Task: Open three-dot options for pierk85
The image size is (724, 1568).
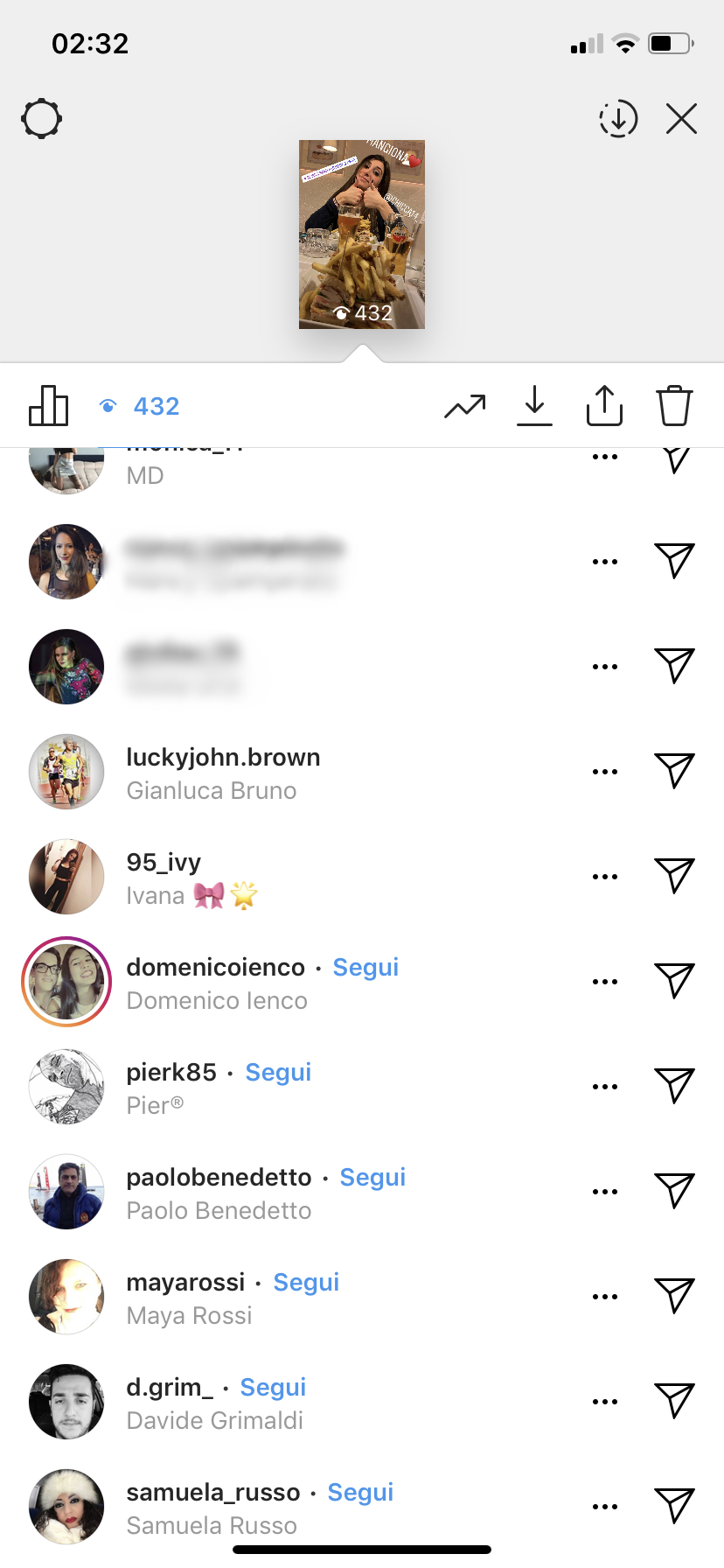Action: (x=605, y=1087)
